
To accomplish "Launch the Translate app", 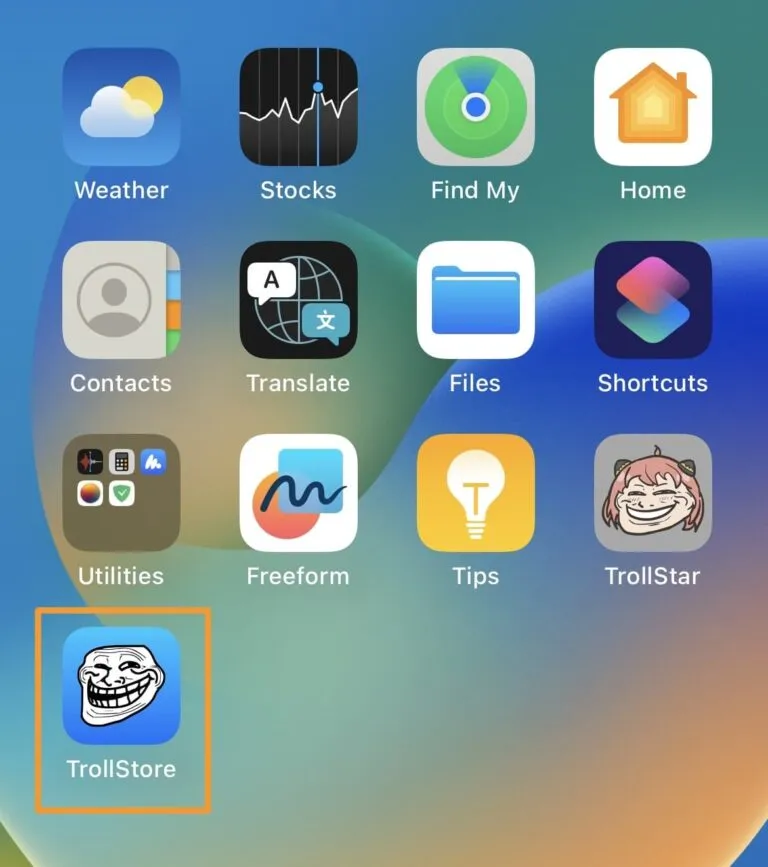I will [298, 300].
